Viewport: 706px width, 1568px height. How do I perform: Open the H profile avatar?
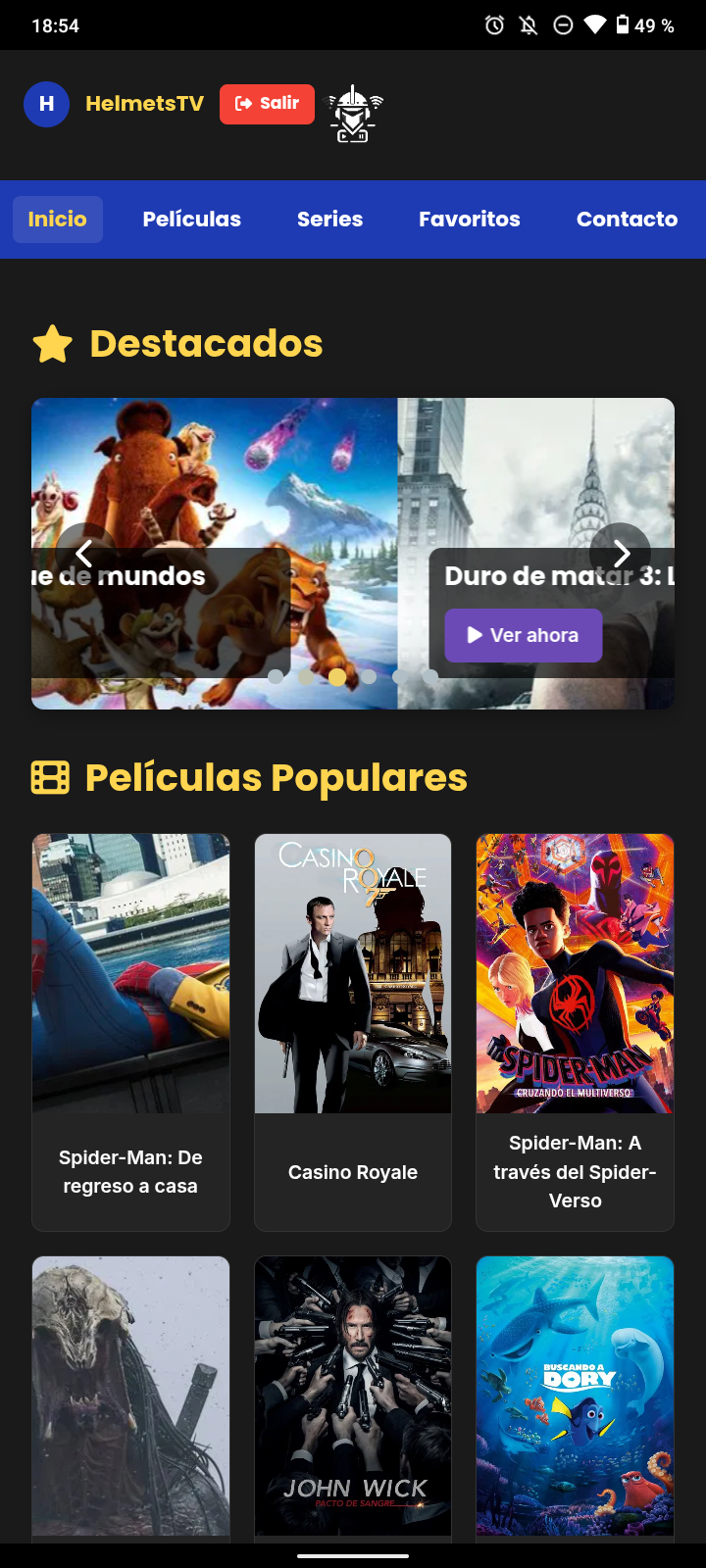click(46, 104)
